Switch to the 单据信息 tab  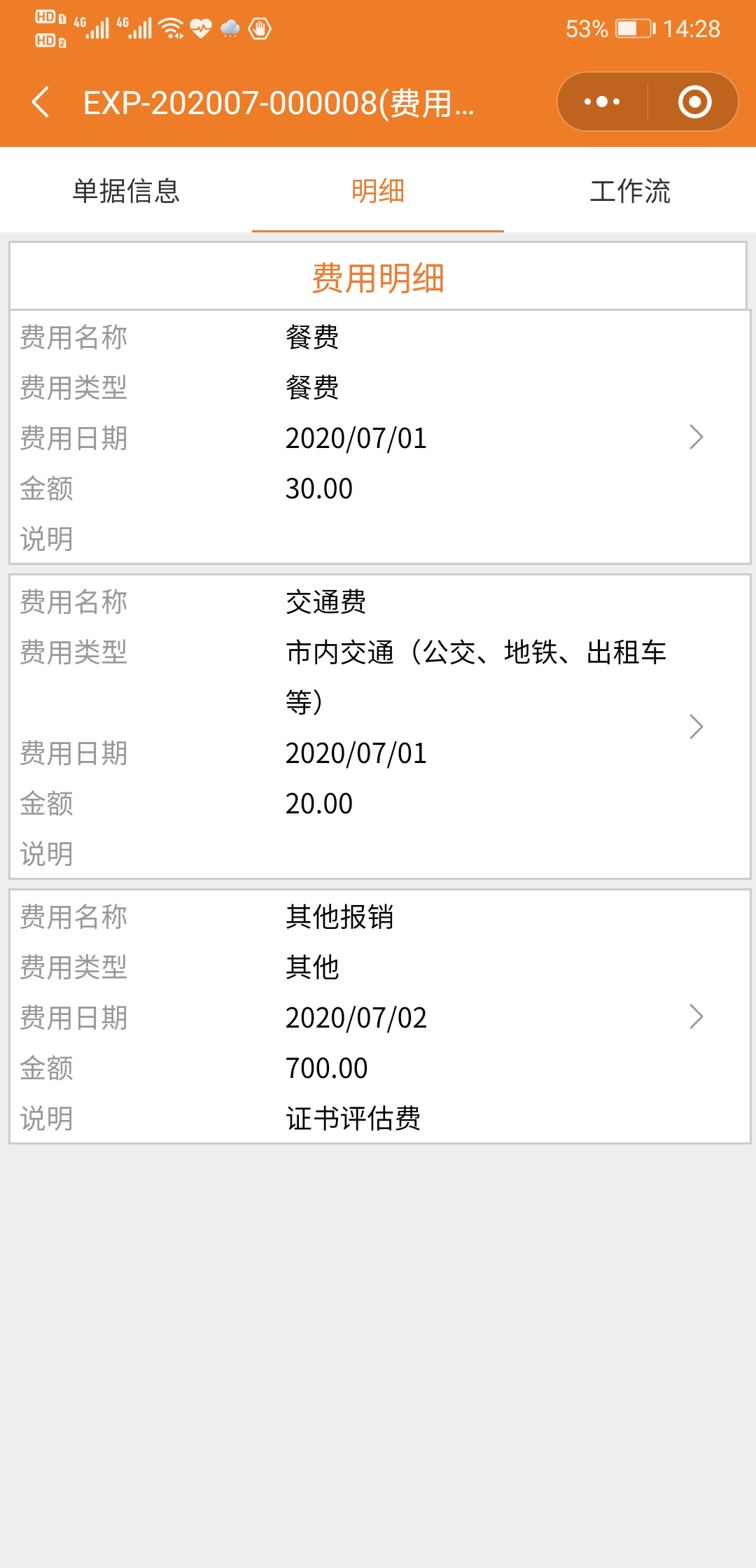(126, 190)
